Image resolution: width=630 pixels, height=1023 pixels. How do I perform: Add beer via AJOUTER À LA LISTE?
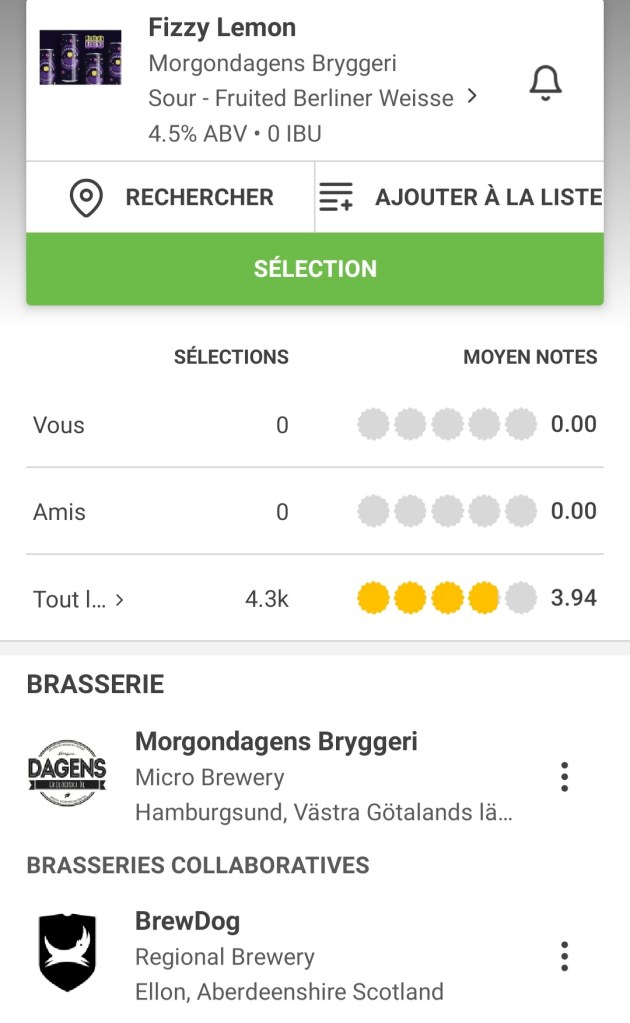460,197
